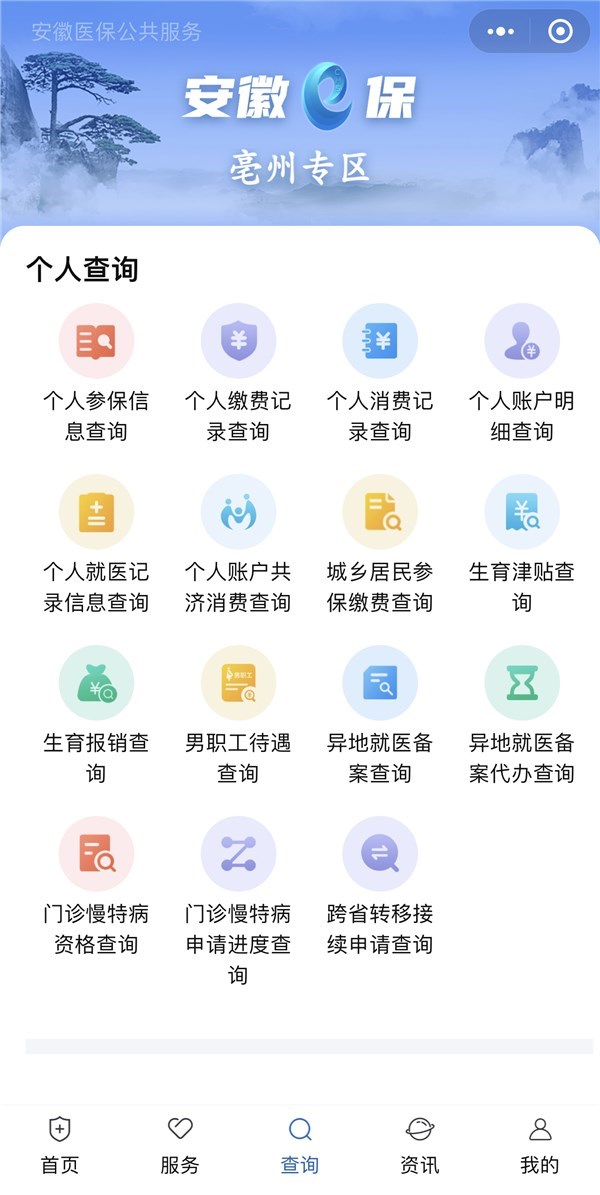Open the mini program more options menu
Viewport: 600px width, 1195px height.
click(500, 31)
